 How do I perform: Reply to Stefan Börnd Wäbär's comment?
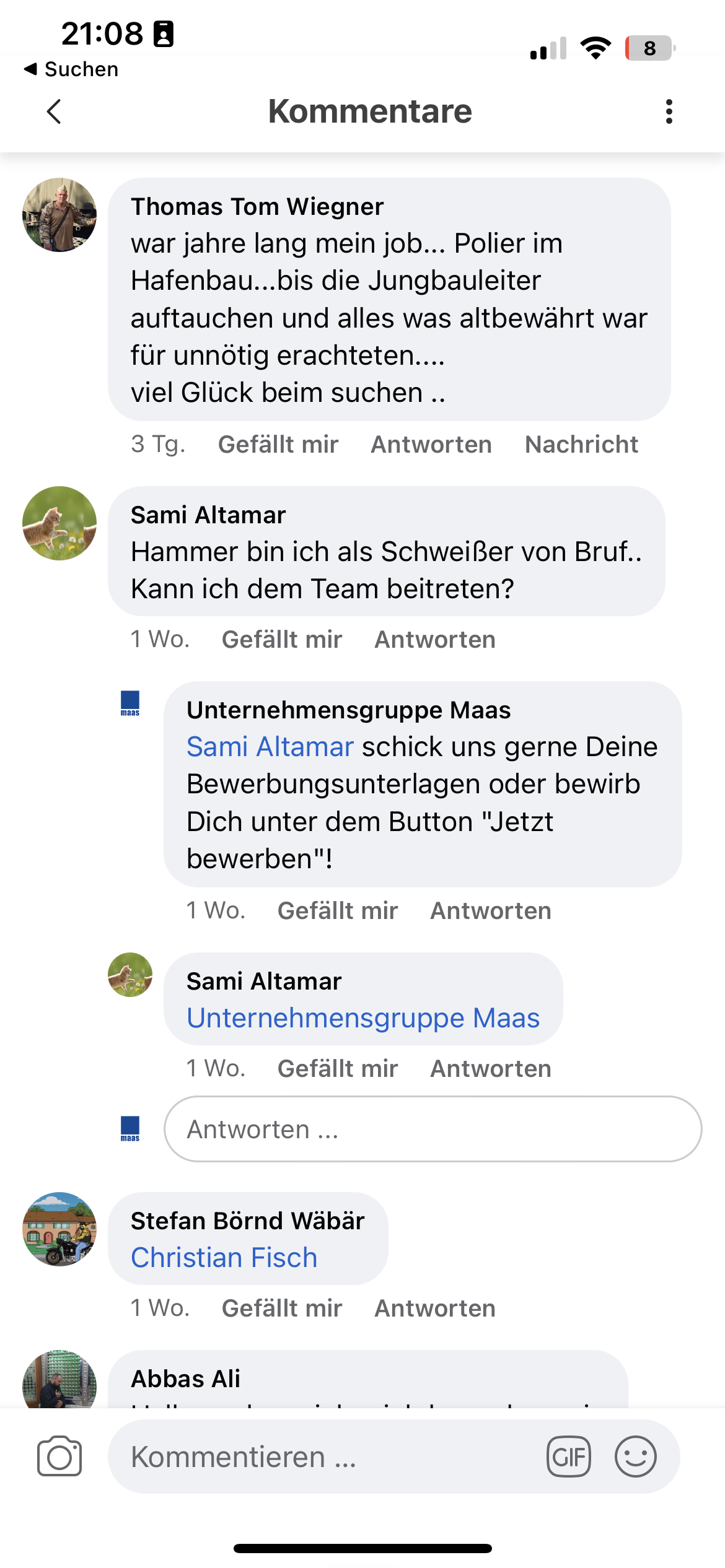tap(435, 1308)
